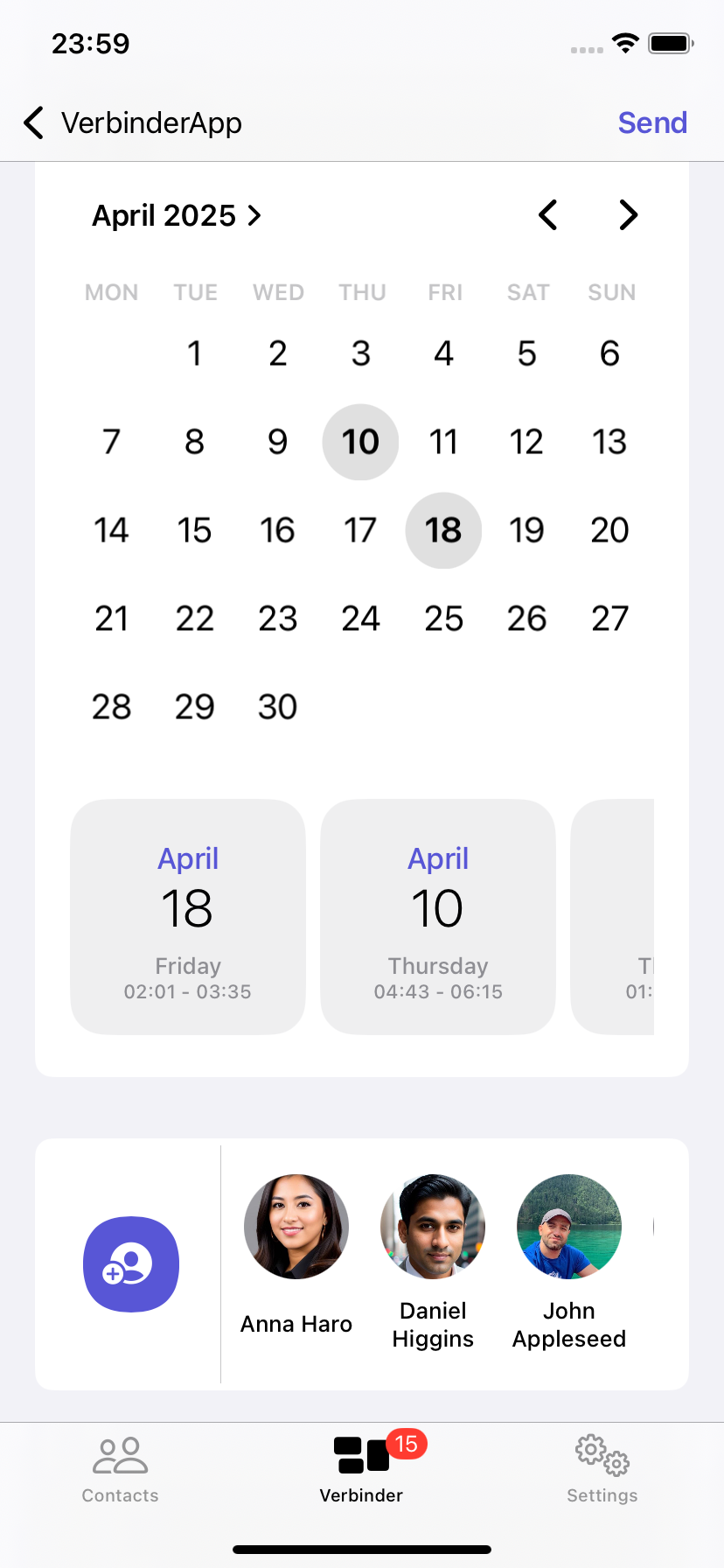Open the Settings tab

pyautogui.click(x=602, y=1470)
